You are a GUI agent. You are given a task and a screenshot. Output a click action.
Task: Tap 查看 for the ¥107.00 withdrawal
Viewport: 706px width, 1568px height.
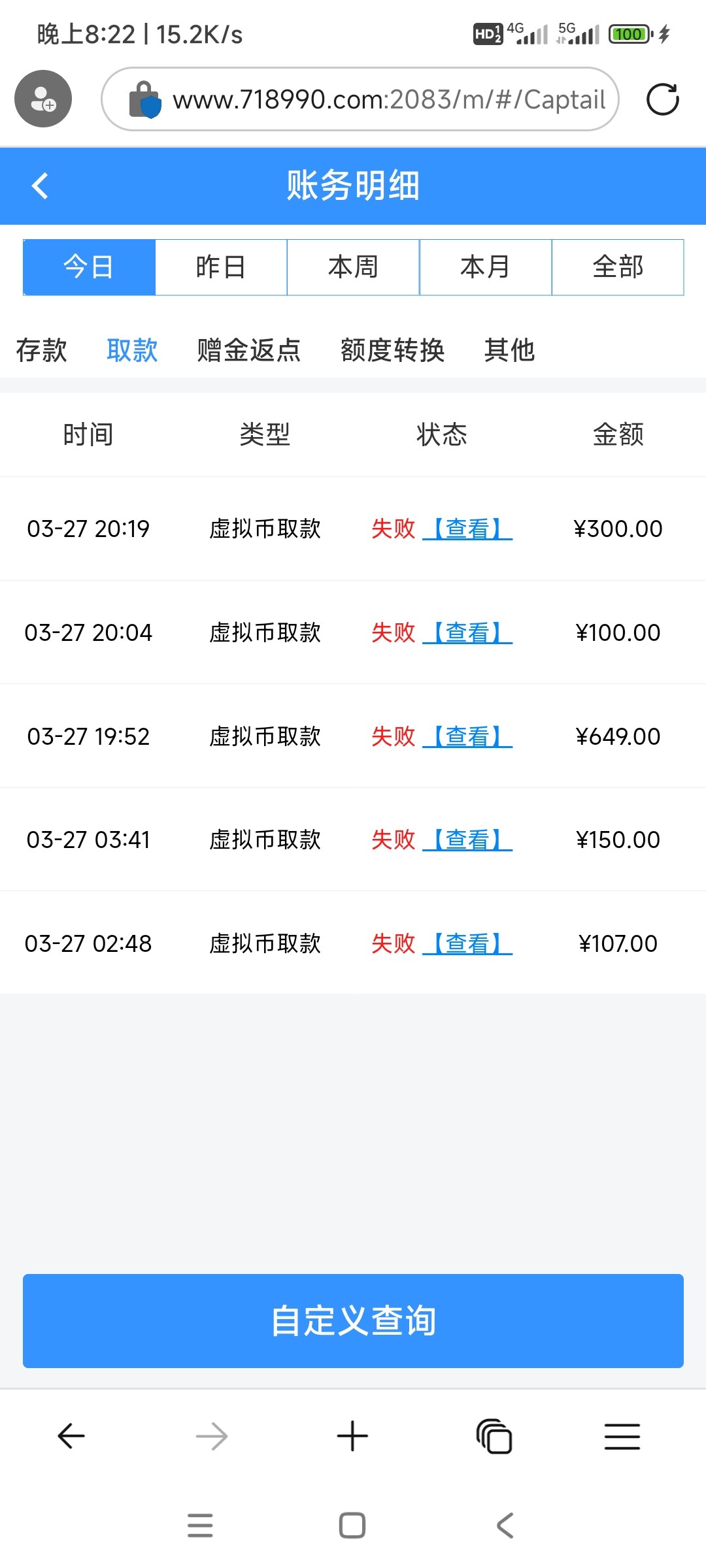tap(467, 943)
